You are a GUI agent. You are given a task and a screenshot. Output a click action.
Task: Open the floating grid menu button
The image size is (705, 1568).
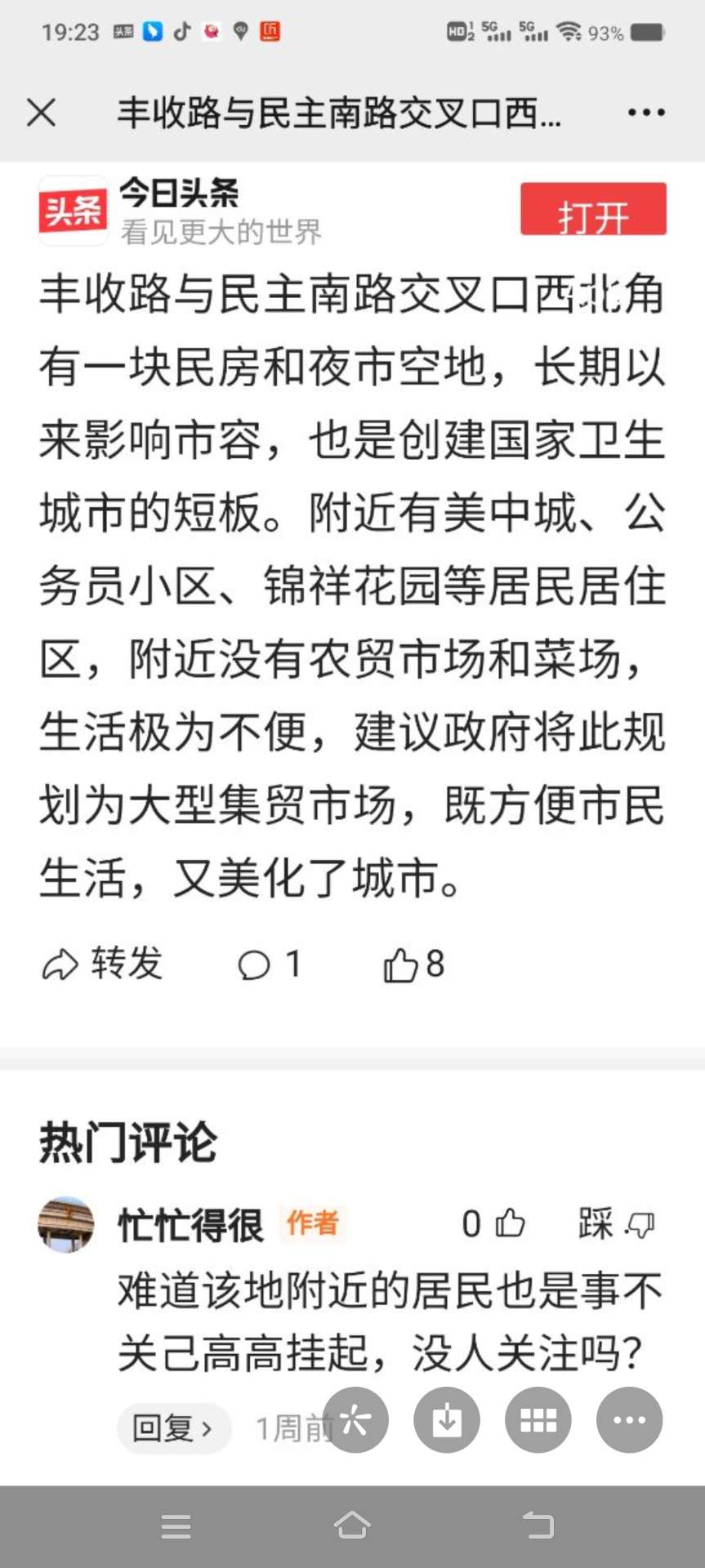pos(538,1420)
